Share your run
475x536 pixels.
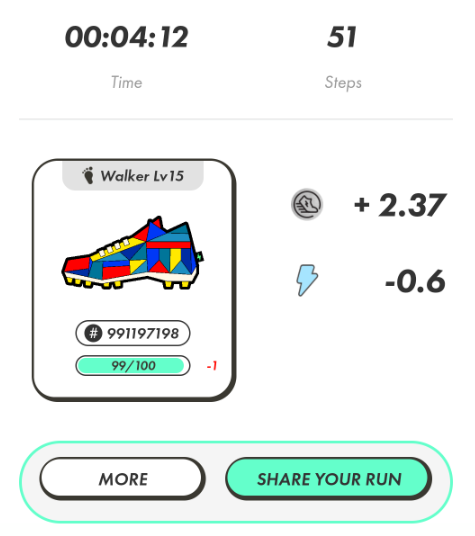pyautogui.click(x=329, y=479)
